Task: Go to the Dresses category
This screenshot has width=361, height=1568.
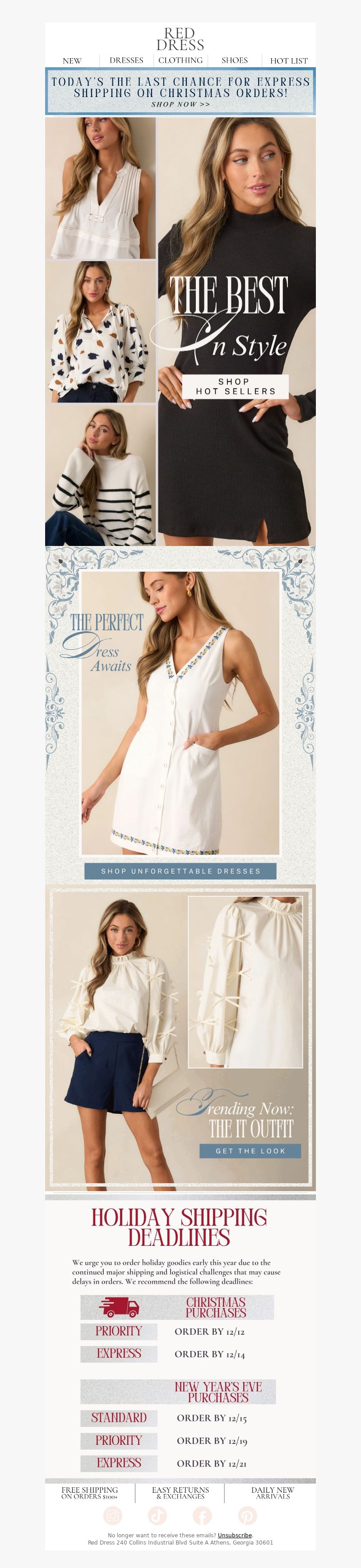Action: (x=126, y=60)
